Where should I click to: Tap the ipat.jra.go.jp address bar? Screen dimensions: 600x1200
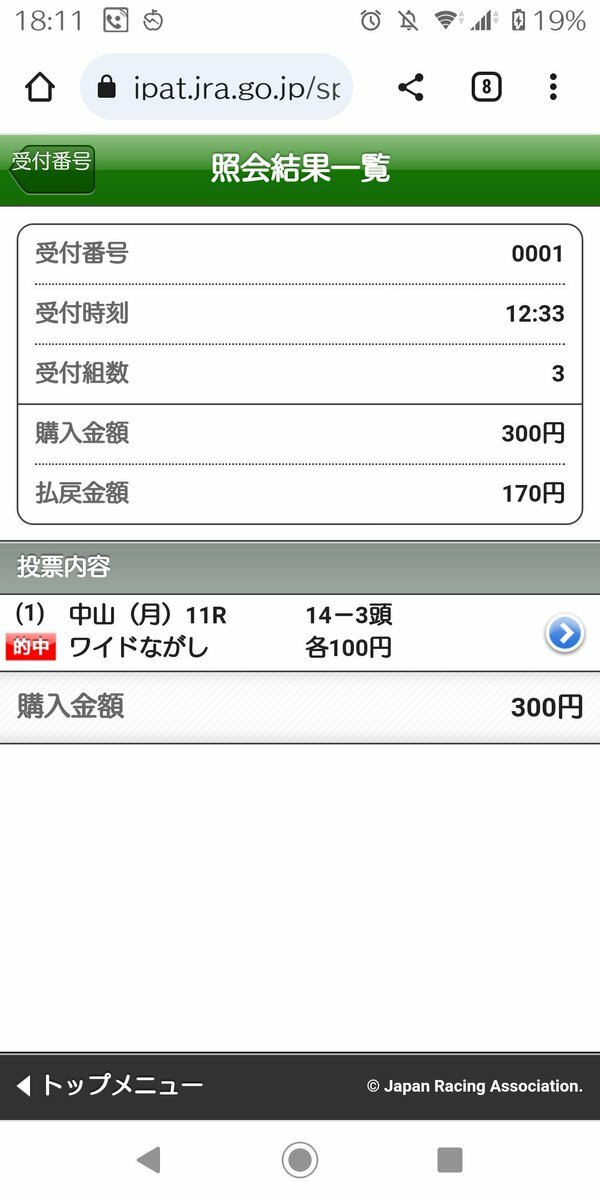point(216,87)
